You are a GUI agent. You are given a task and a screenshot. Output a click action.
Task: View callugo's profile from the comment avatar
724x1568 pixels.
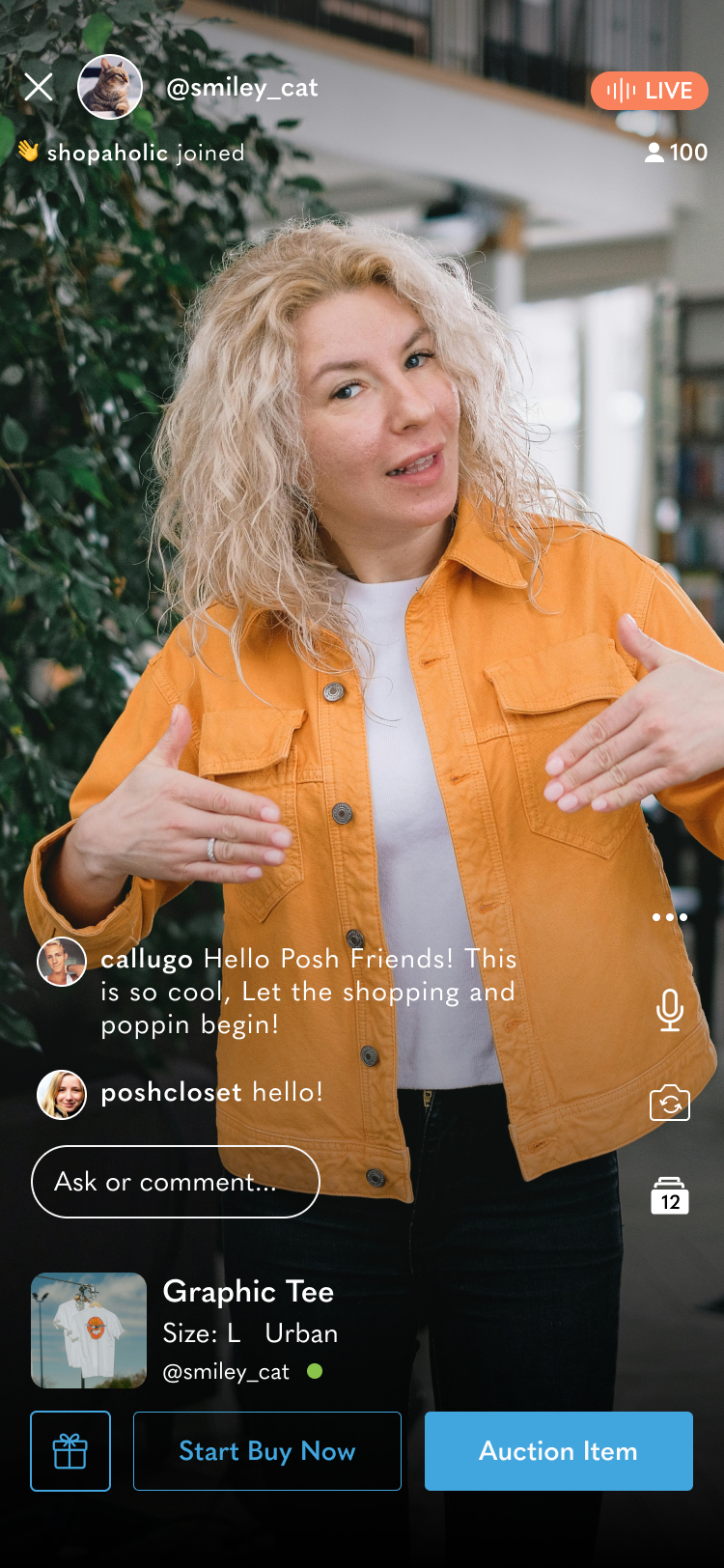coord(62,962)
